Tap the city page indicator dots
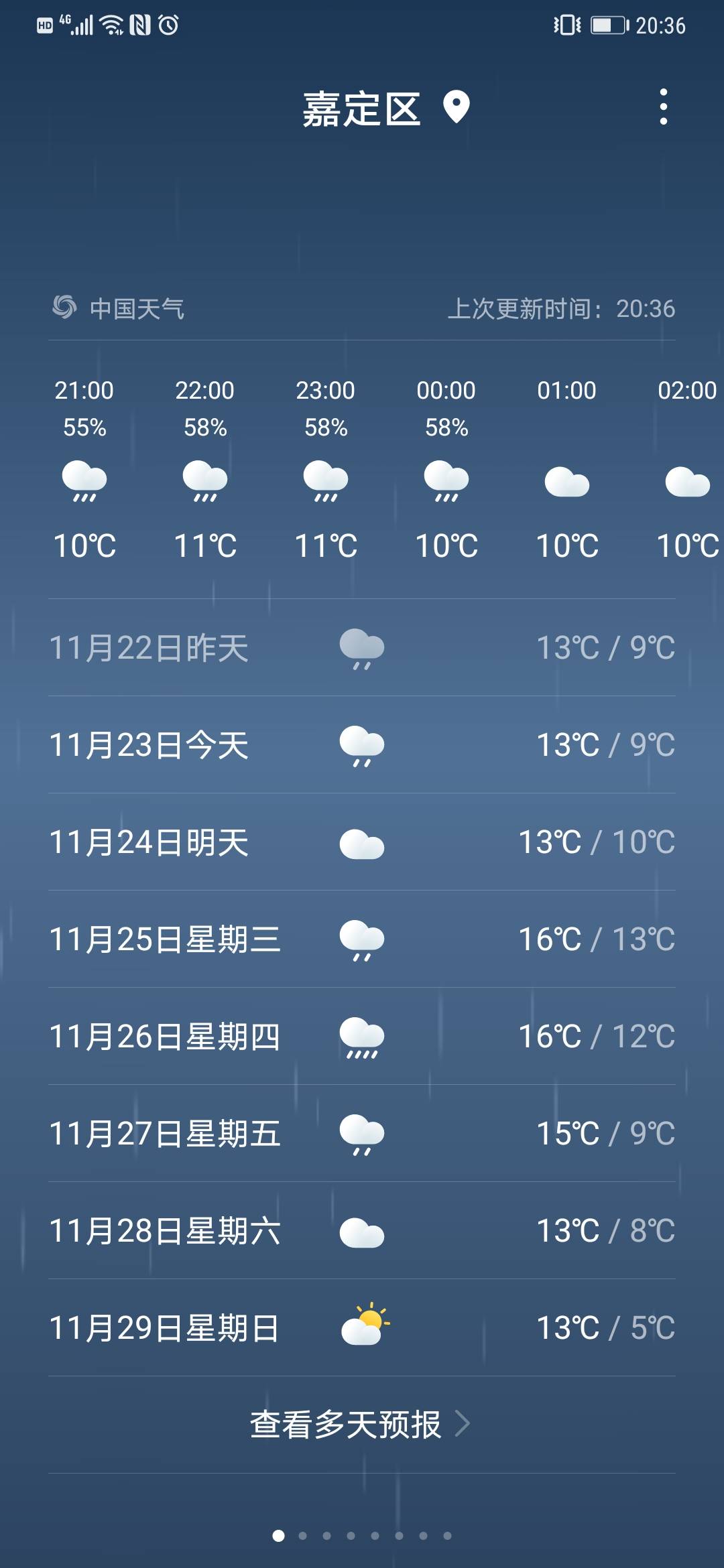 tap(362, 1535)
